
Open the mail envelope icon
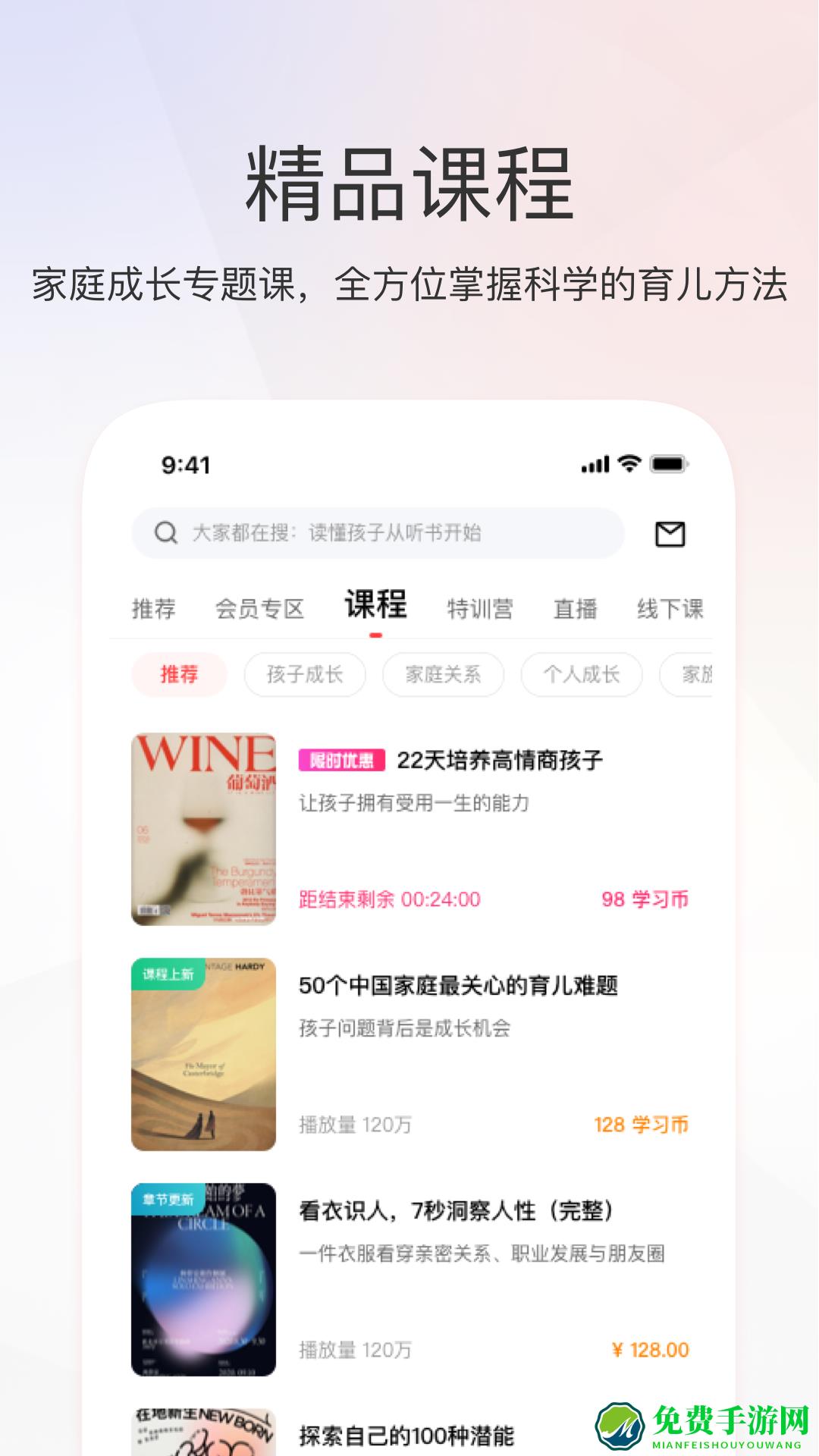pos(670,532)
